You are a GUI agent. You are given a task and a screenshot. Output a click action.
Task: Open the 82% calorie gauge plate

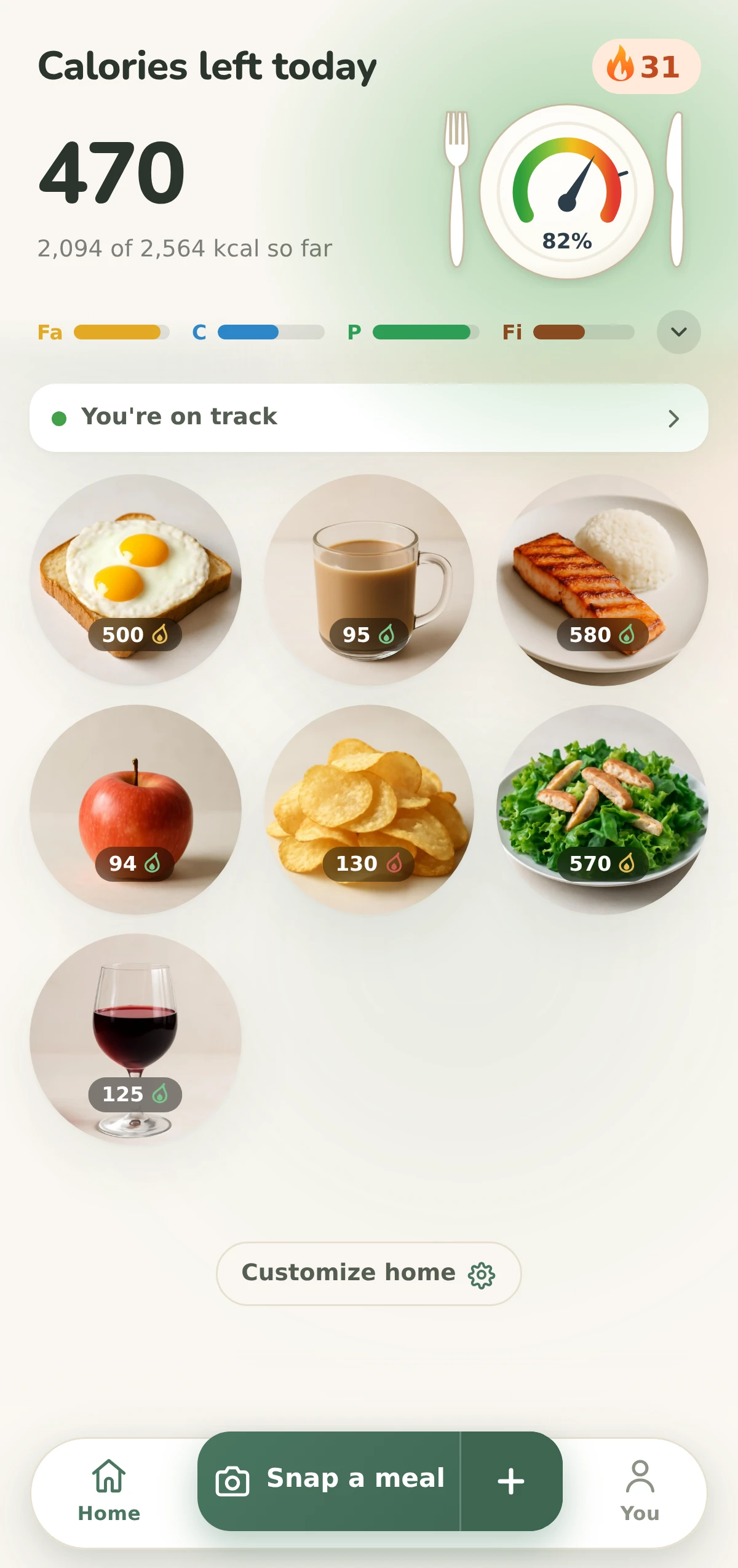[x=567, y=191]
